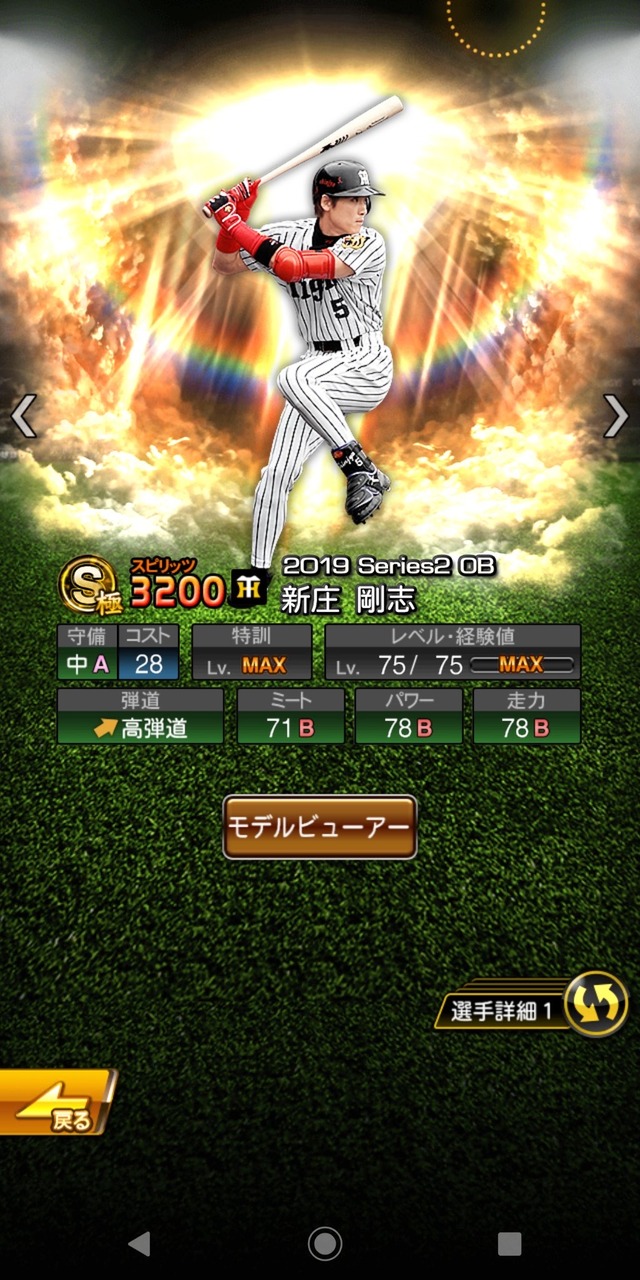Open recent apps from navigation bar
Viewport: 640px width, 1280px height.
pyautogui.click(x=509, y=1243)
